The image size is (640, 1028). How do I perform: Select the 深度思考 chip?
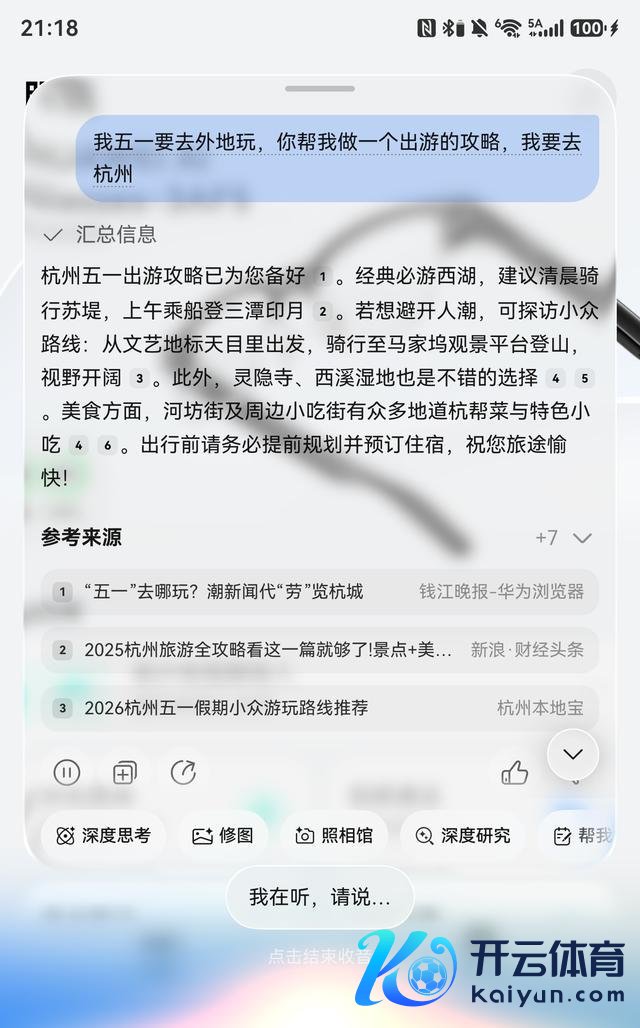[104, 835]
